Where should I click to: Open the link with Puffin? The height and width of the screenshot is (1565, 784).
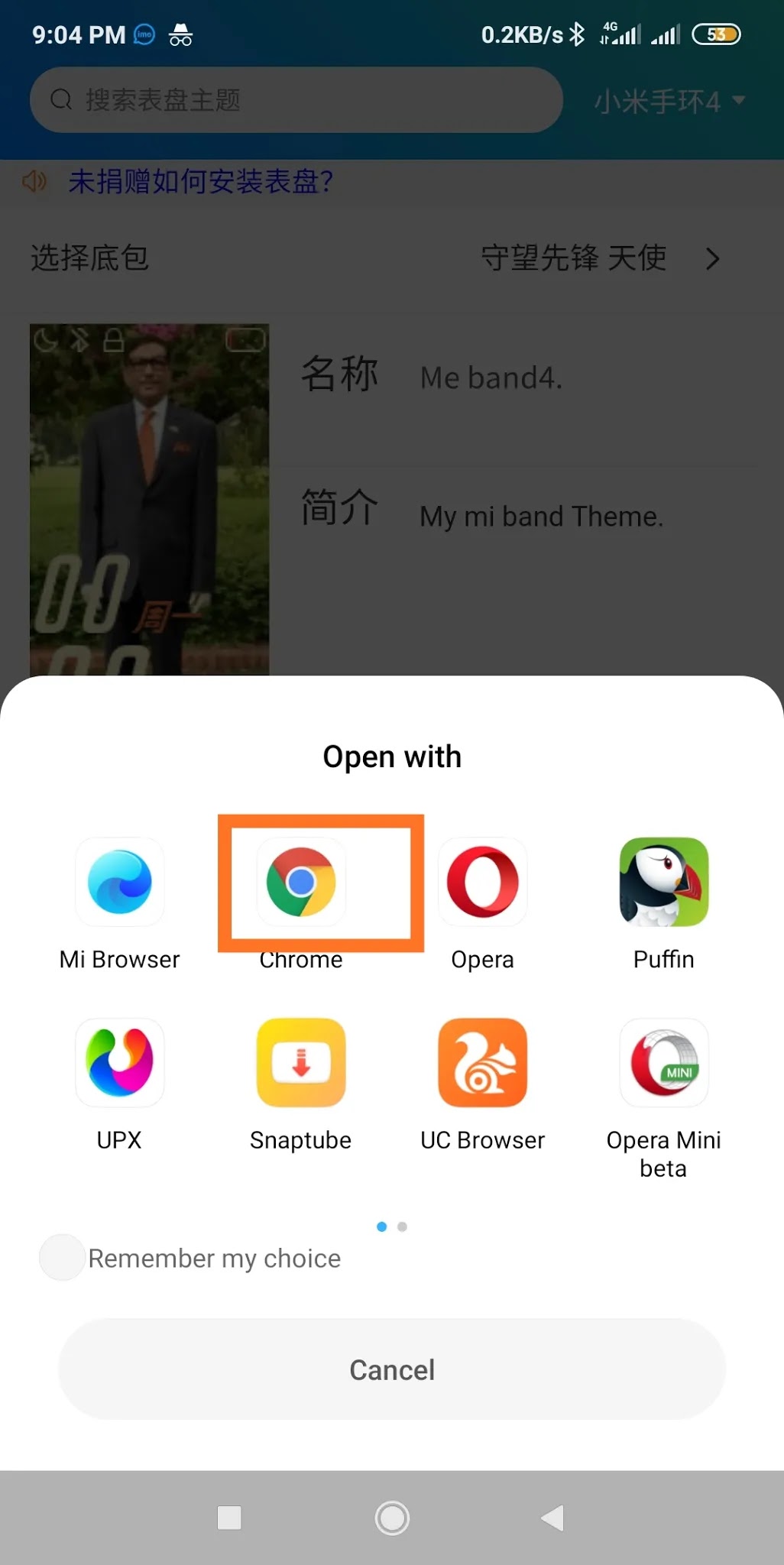click(663, 883)
